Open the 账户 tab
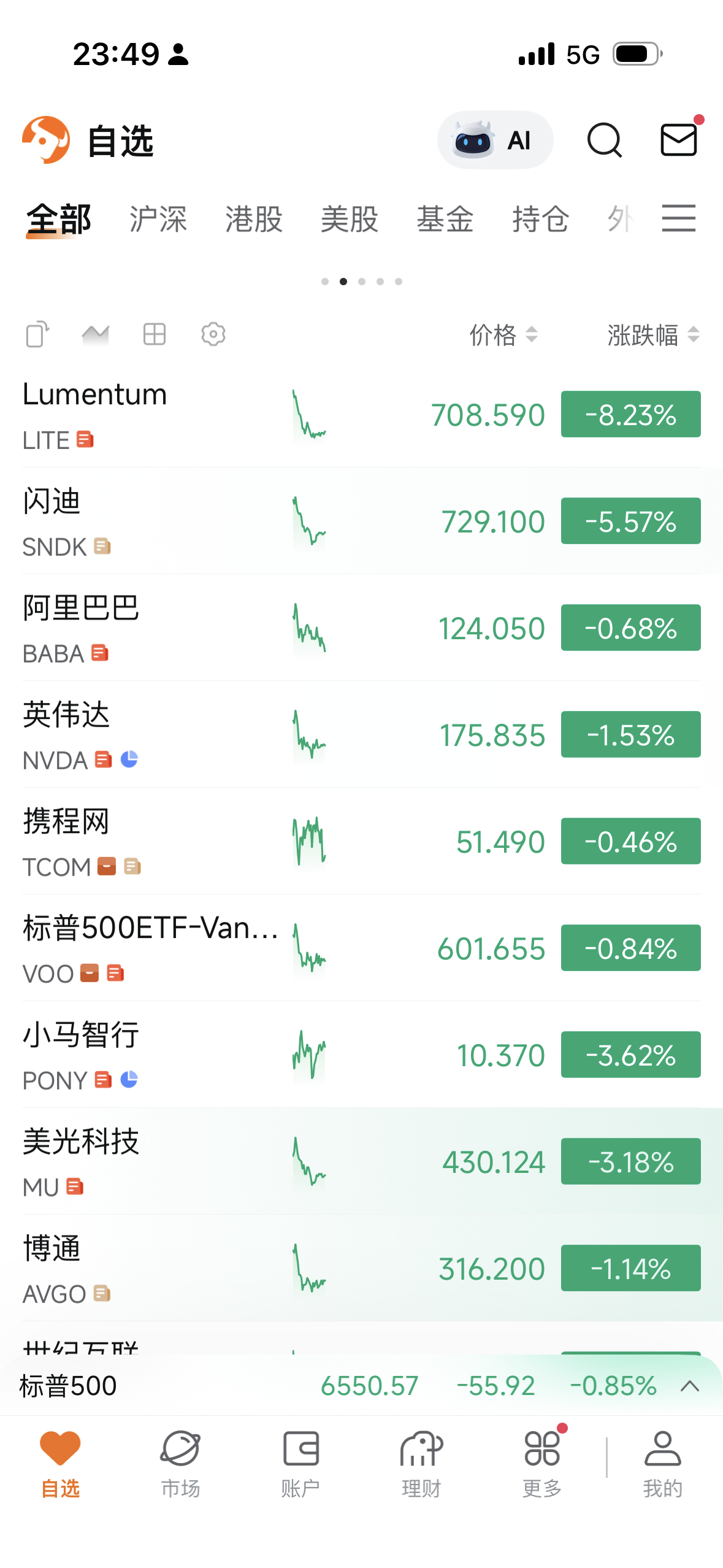The height and width of the screenshot is (1568, 723). (x=300, y=1464)
